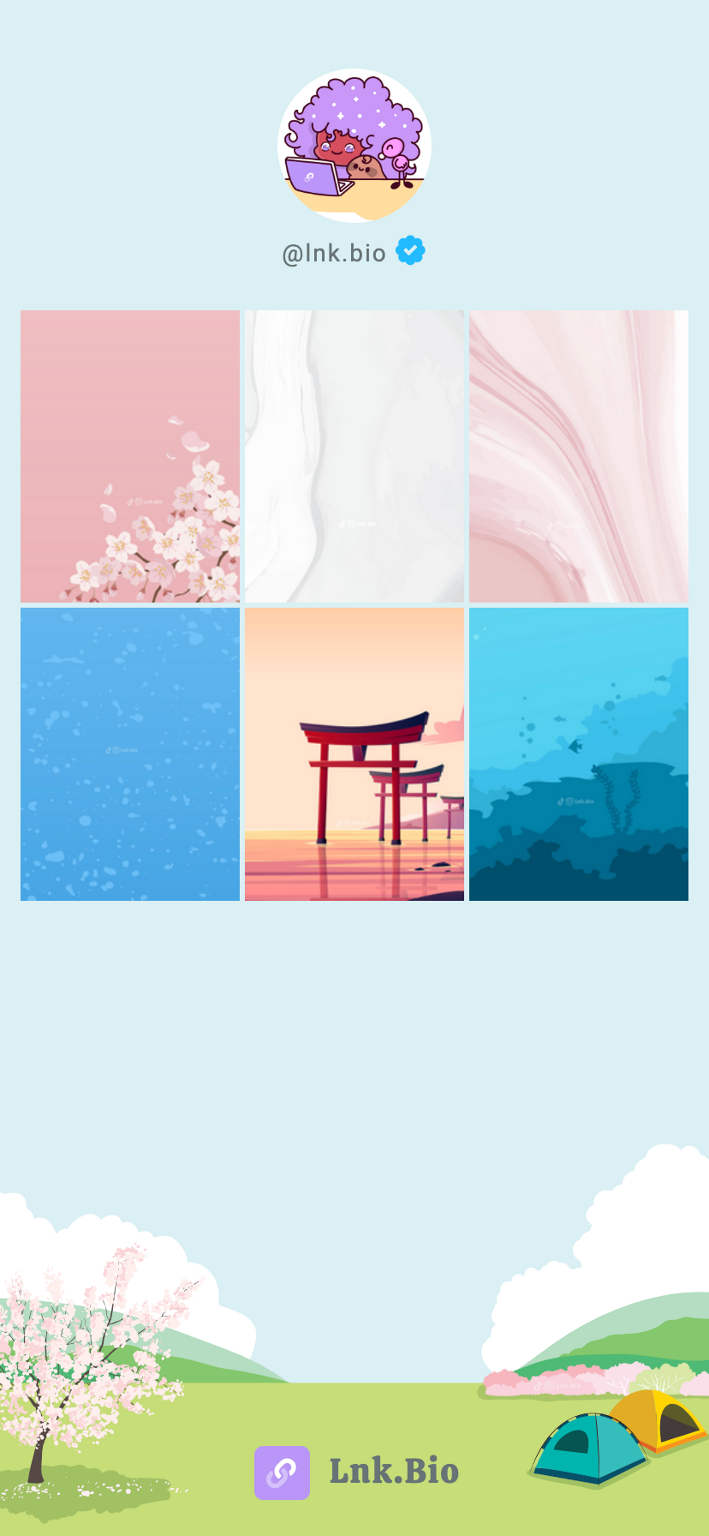Open the pink cherry blossom wallpaper tile
Screen dimensions: 709x1536
click(130, 456)
